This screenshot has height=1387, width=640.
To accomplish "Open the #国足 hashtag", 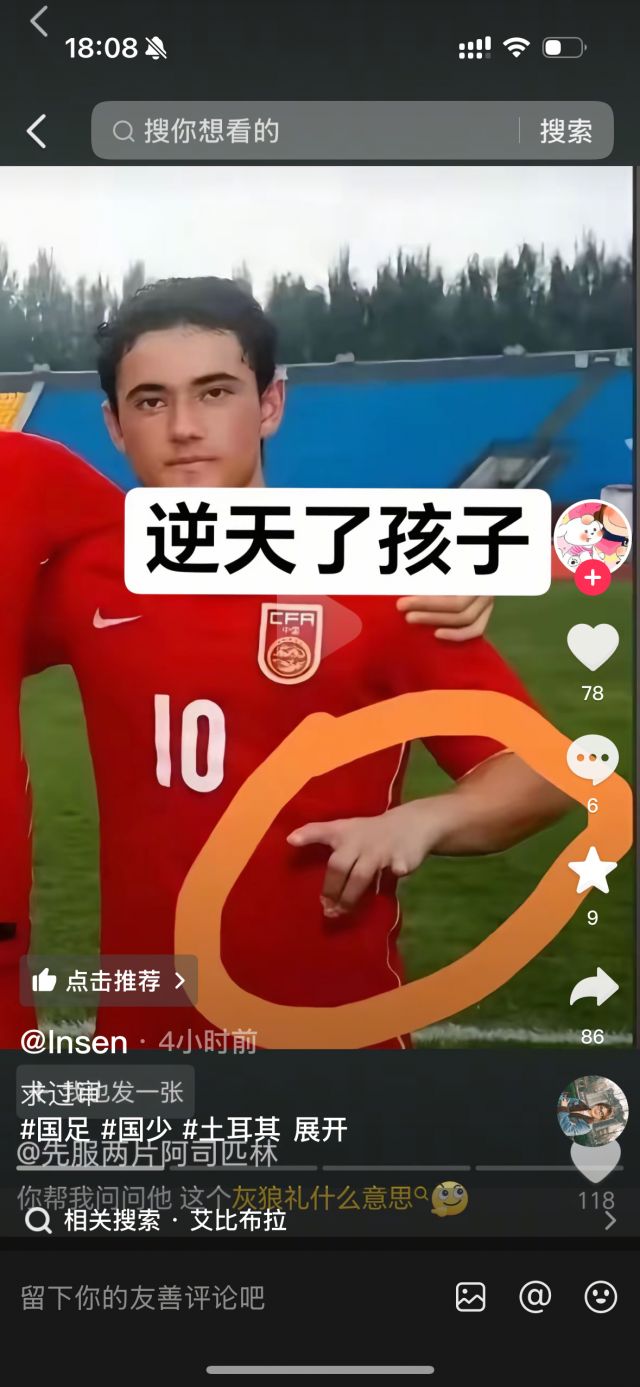I will [x=56, y=1130].
